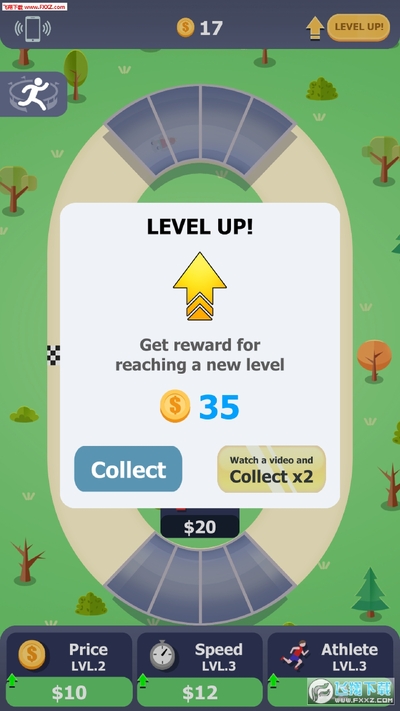Watch a video and Collect x2
The height and width of the screenshot is (711, 400).
271,469
